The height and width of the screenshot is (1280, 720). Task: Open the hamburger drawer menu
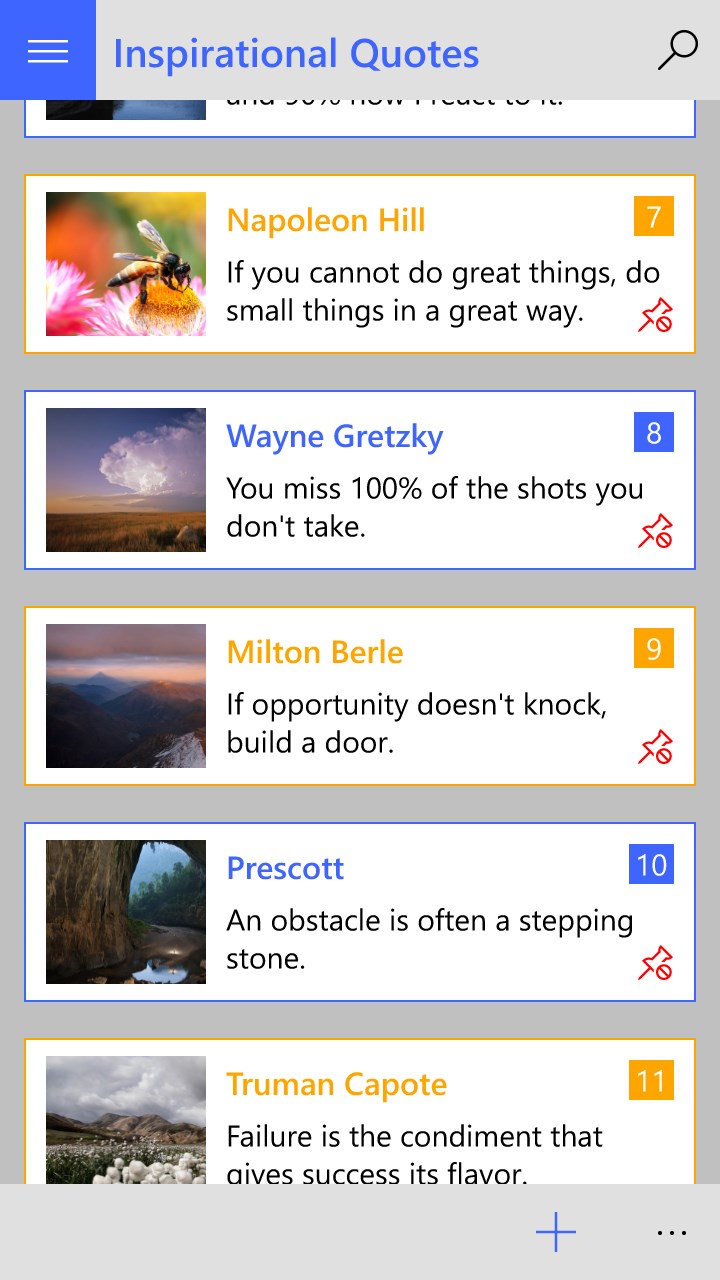pyautogui.click(x=48, y=50)
